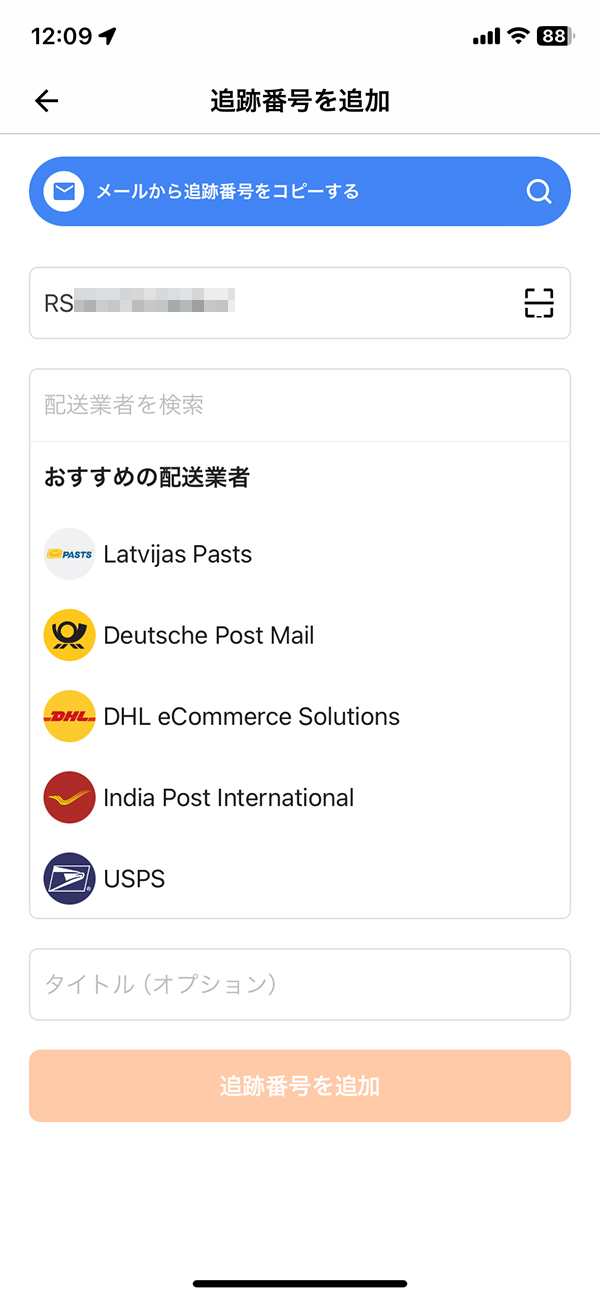The width and height of the screenshot is (600, 1299).
Task: Go back using the top-left arrow
Action: pyautogui.click(x=47, y=100)
